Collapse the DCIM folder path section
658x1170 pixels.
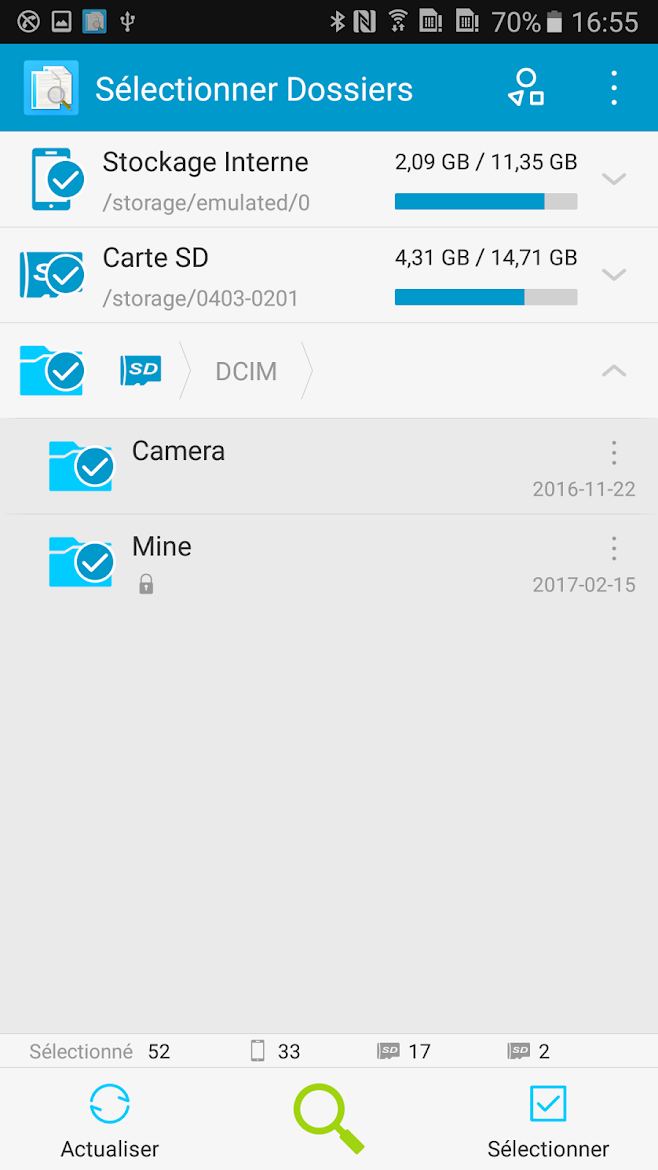(x=614, y=371)
